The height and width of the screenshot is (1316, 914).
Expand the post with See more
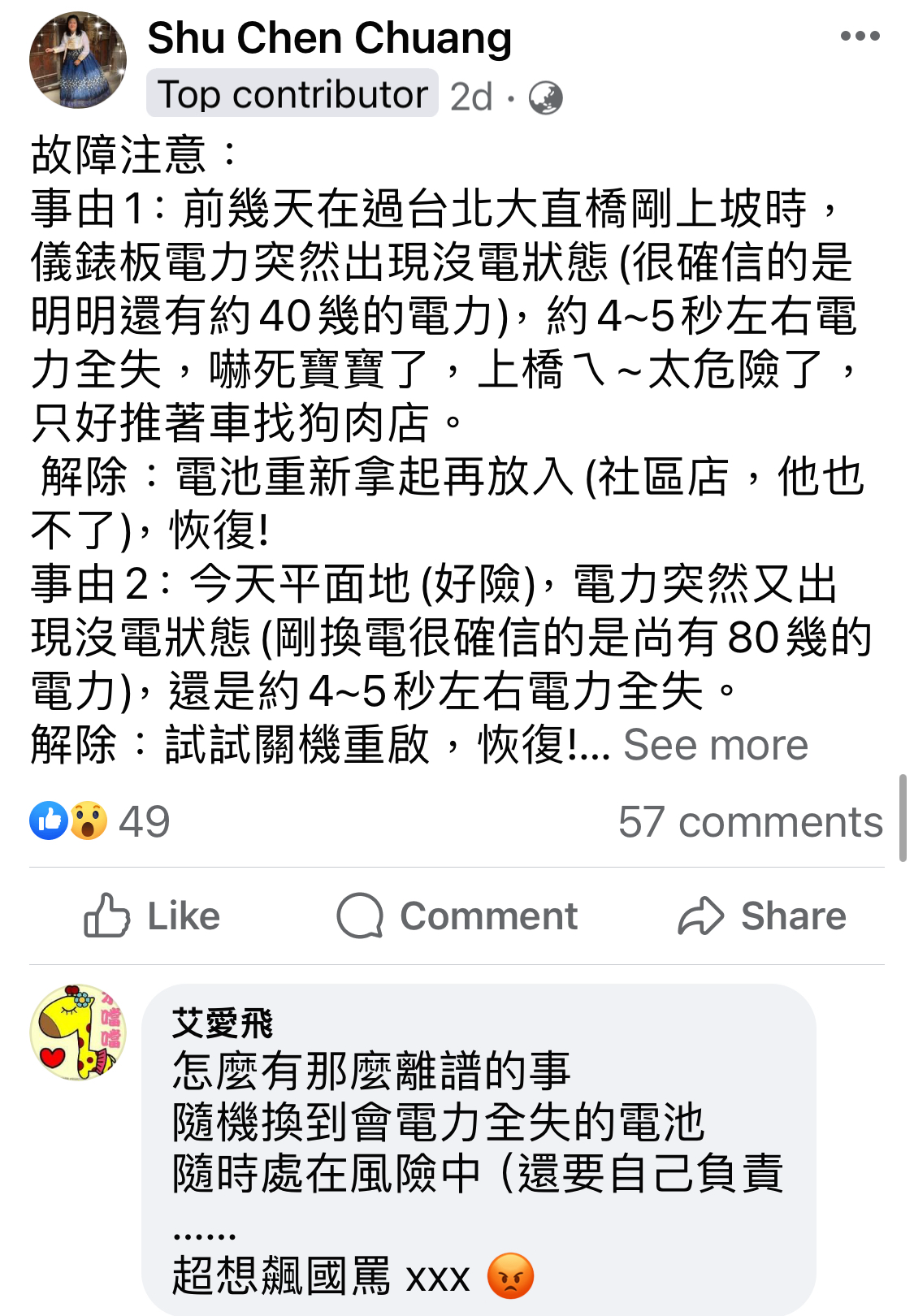tap(715, 745)
